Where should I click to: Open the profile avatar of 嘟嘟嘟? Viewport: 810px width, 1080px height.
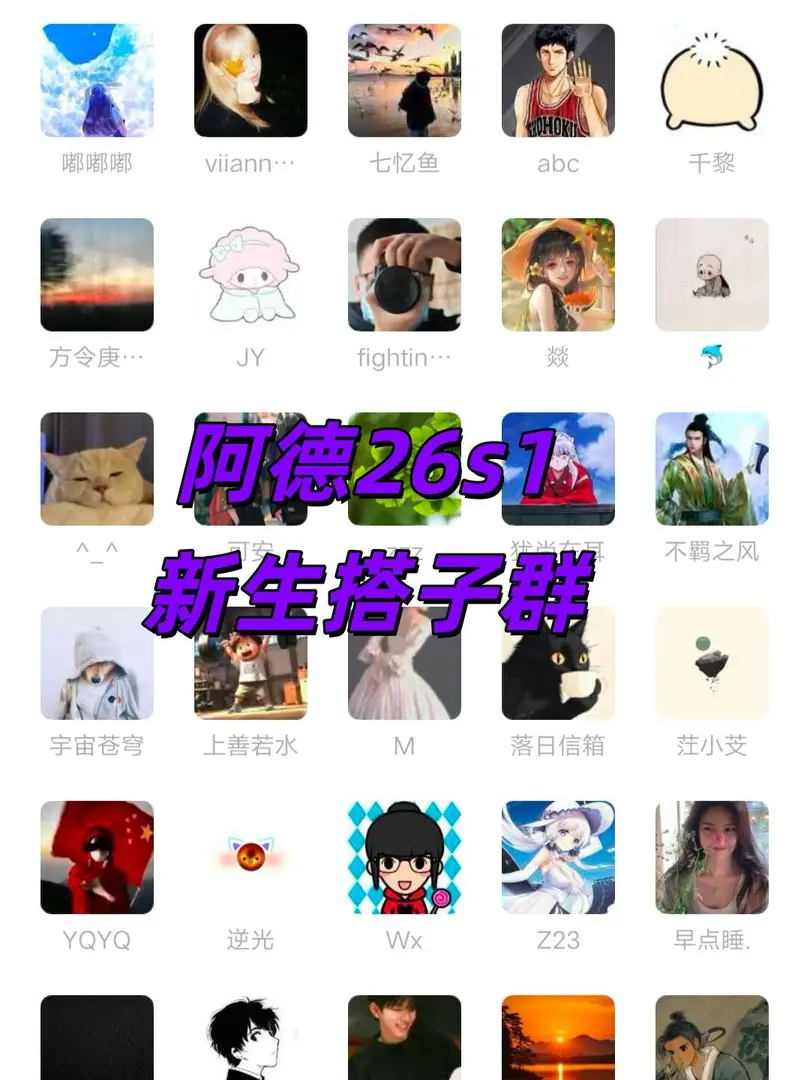pyautogui.click(x=95, y=83)
